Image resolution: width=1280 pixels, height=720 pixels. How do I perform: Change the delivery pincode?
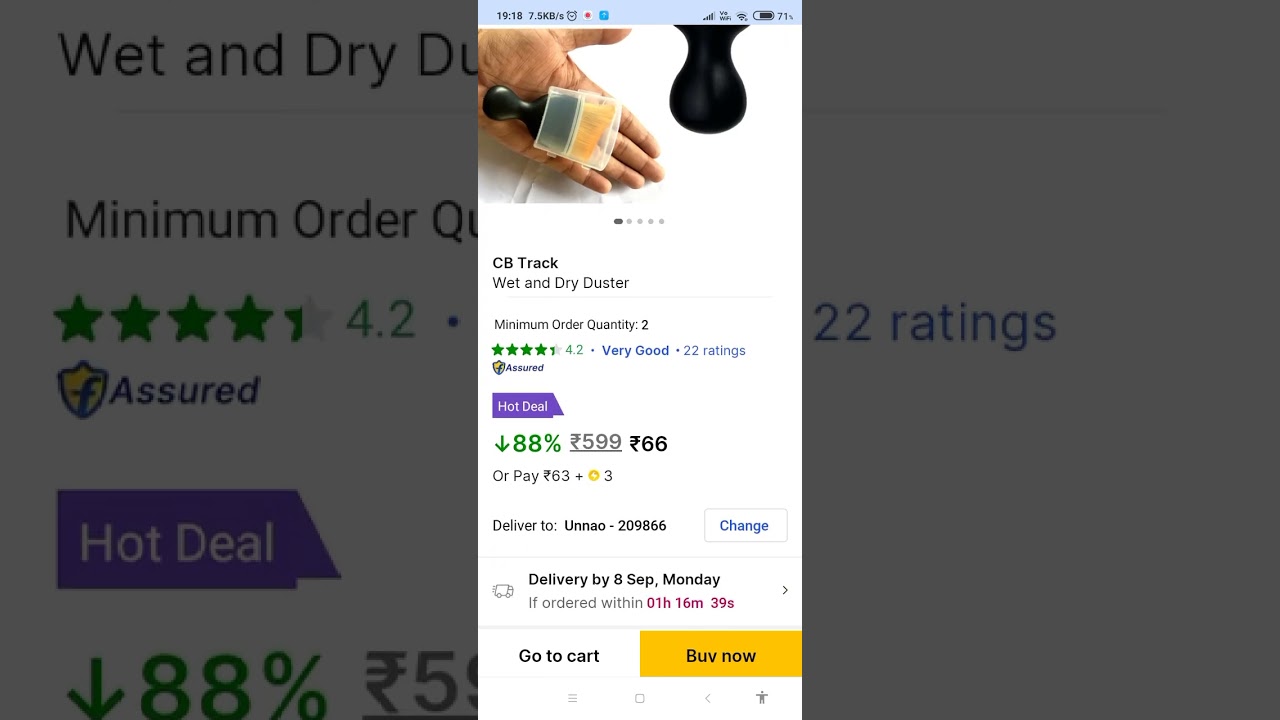[744, 525]
